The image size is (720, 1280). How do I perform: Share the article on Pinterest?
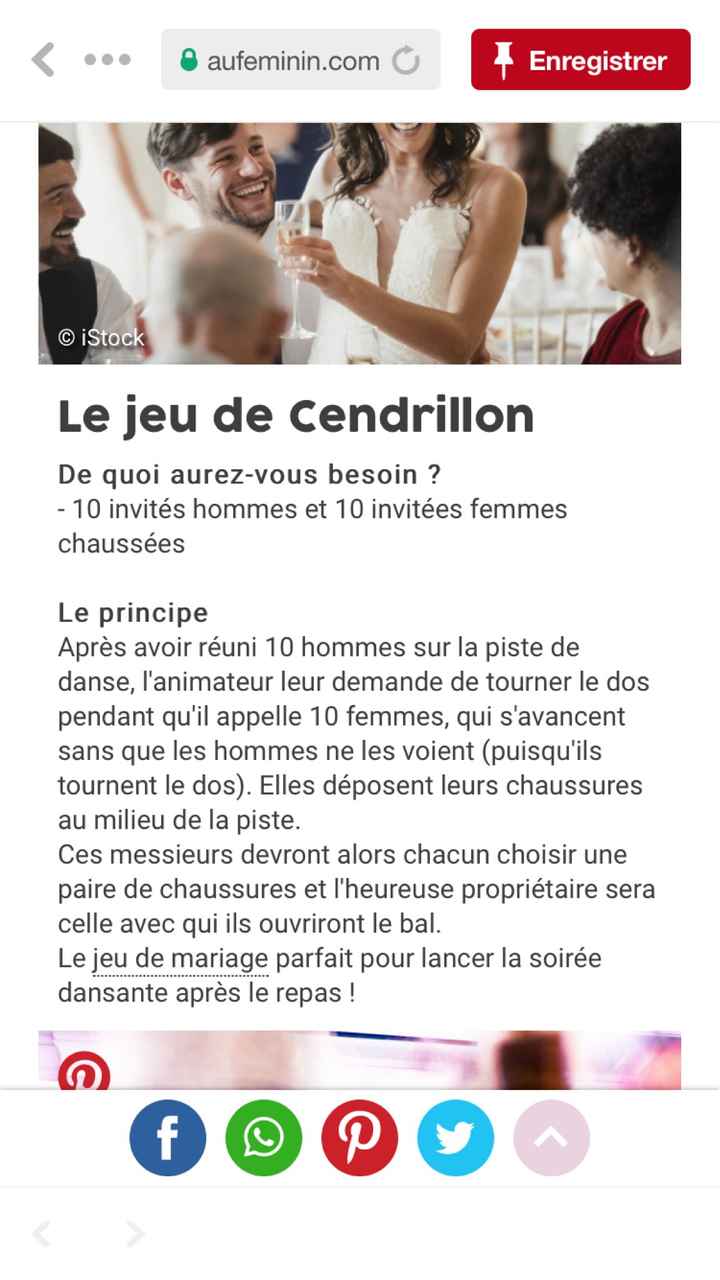pyautogui.click(x=359, y=1138)
